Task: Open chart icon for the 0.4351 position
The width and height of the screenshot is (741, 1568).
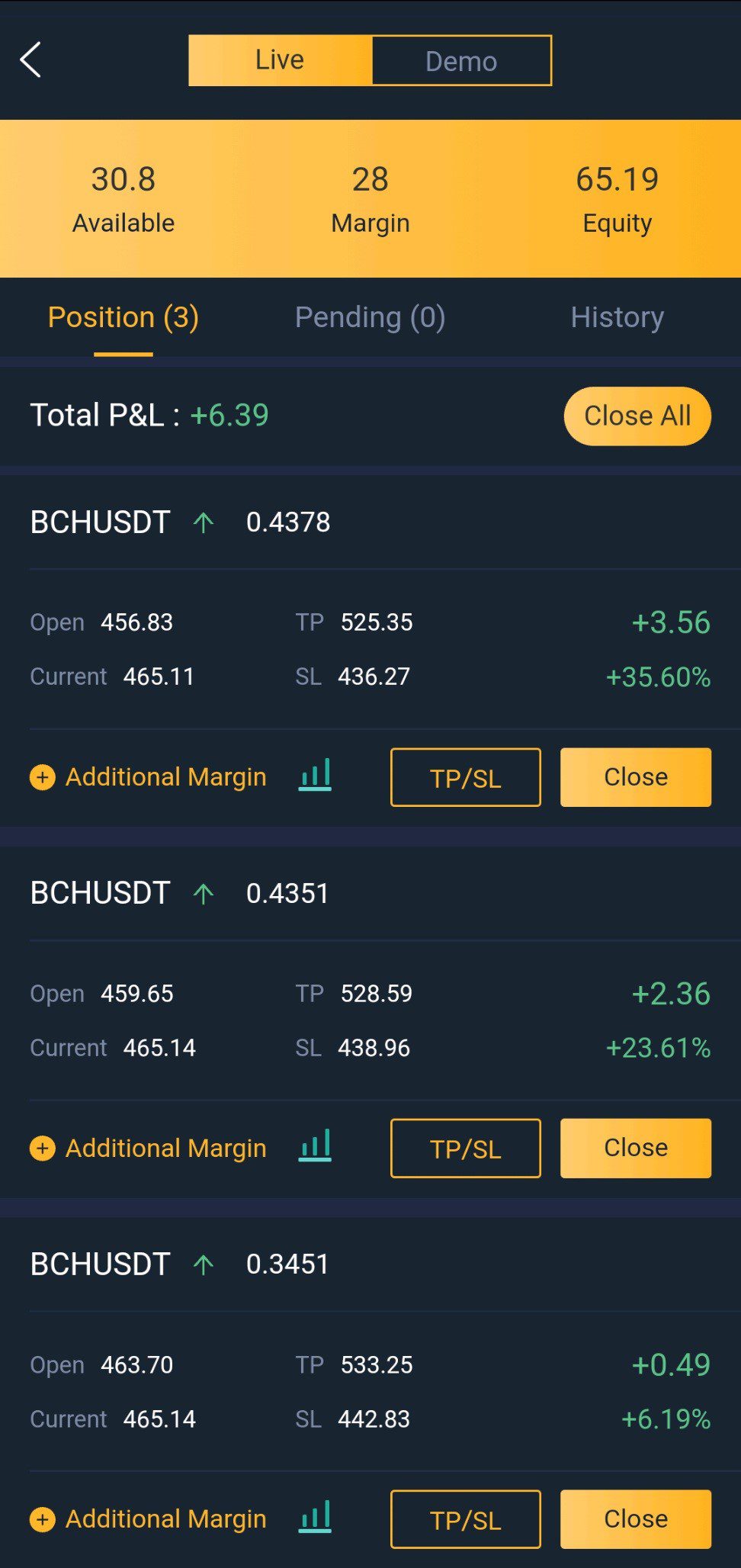Action: point(315,1145)
